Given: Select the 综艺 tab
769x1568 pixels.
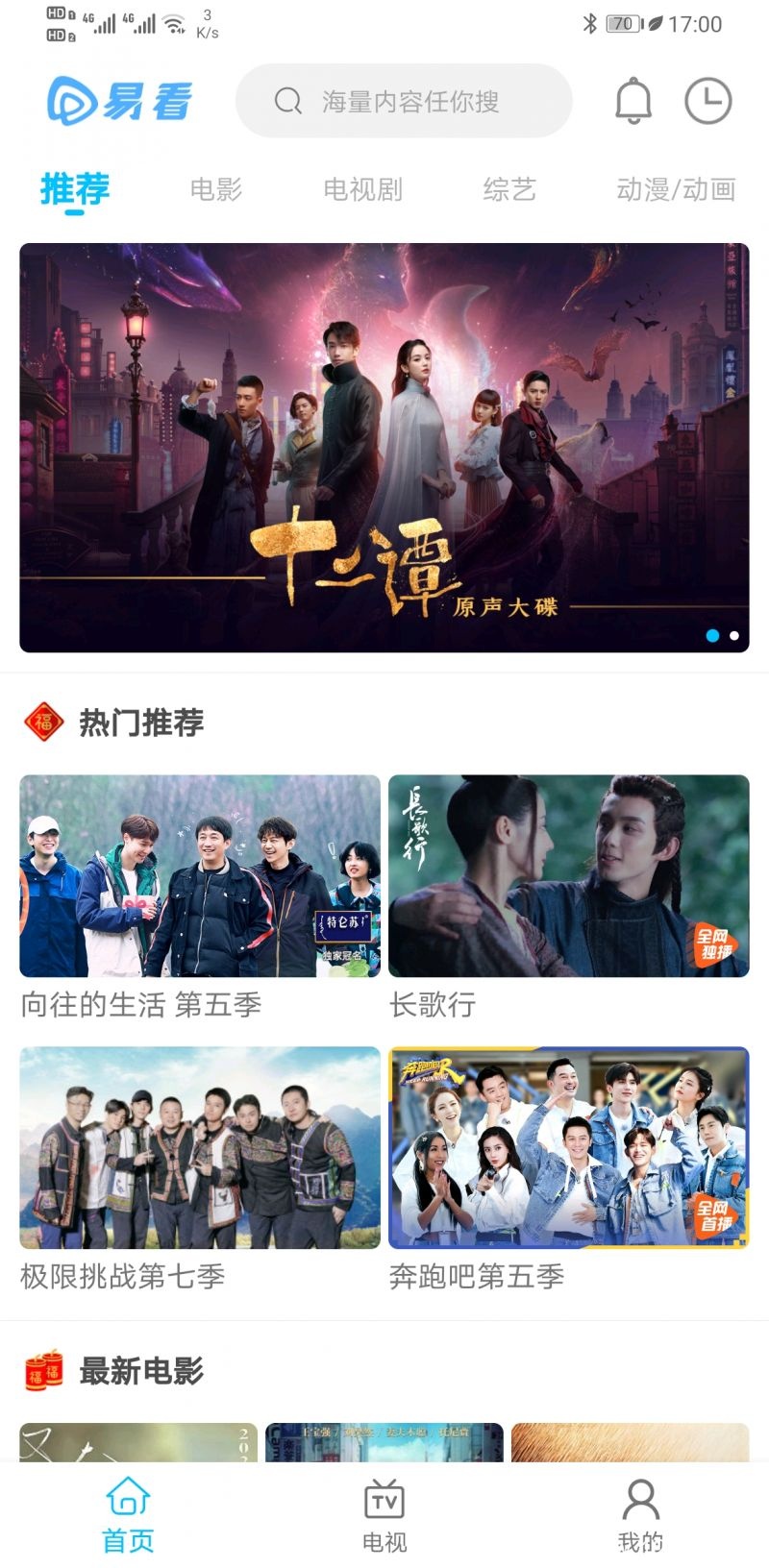Looking at the screenshot, I should pyautogui.click(x=509, y=189).
